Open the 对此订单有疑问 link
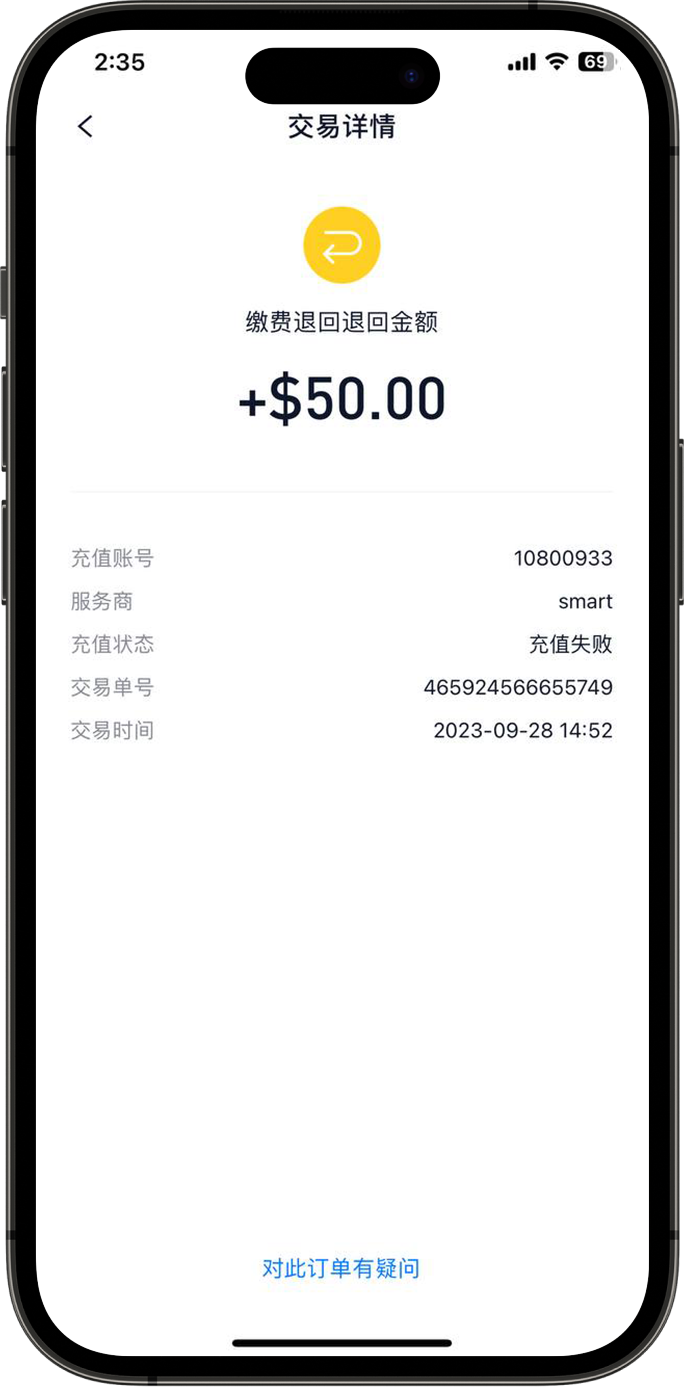 pyautogui.click(x=341, y=1269)
